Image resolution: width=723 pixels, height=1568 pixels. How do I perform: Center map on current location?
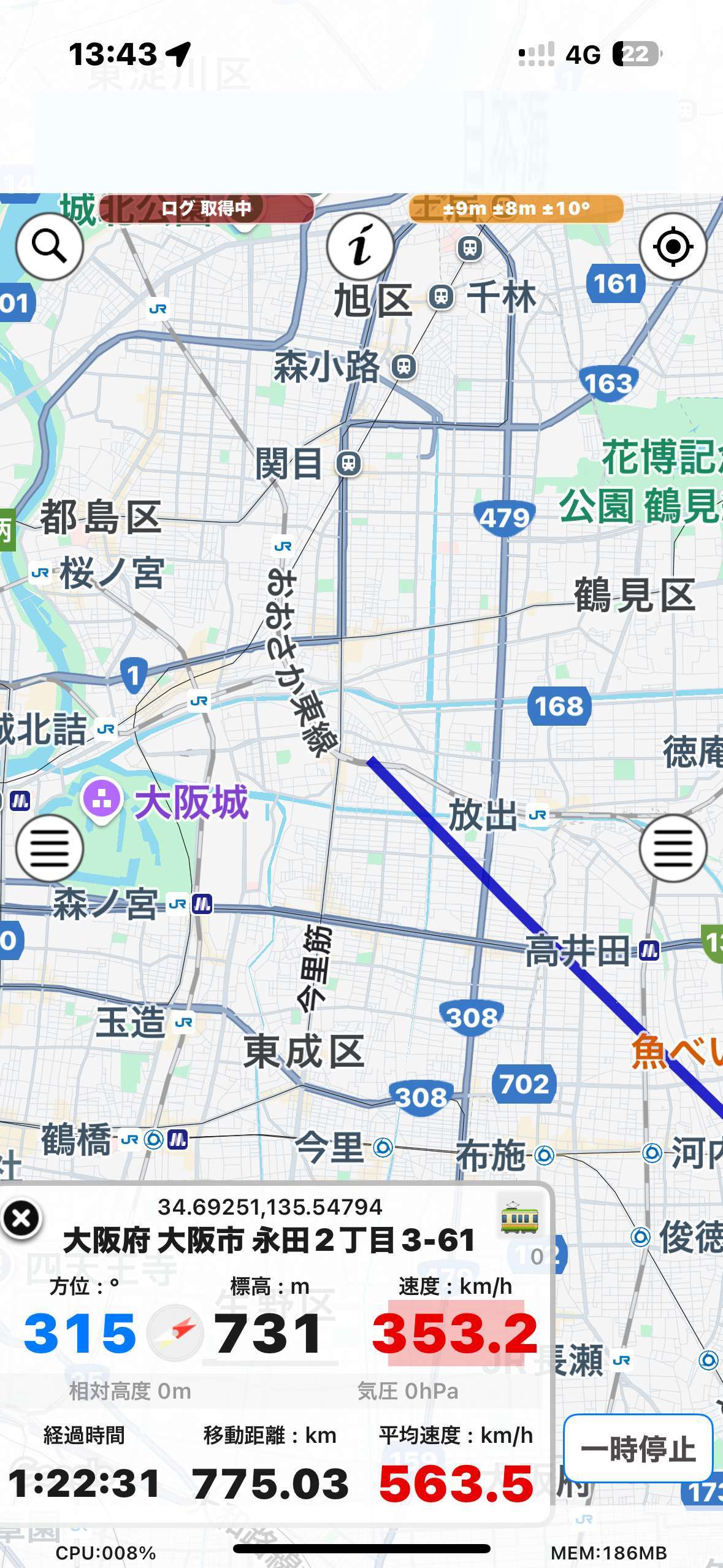click(673, 247)
